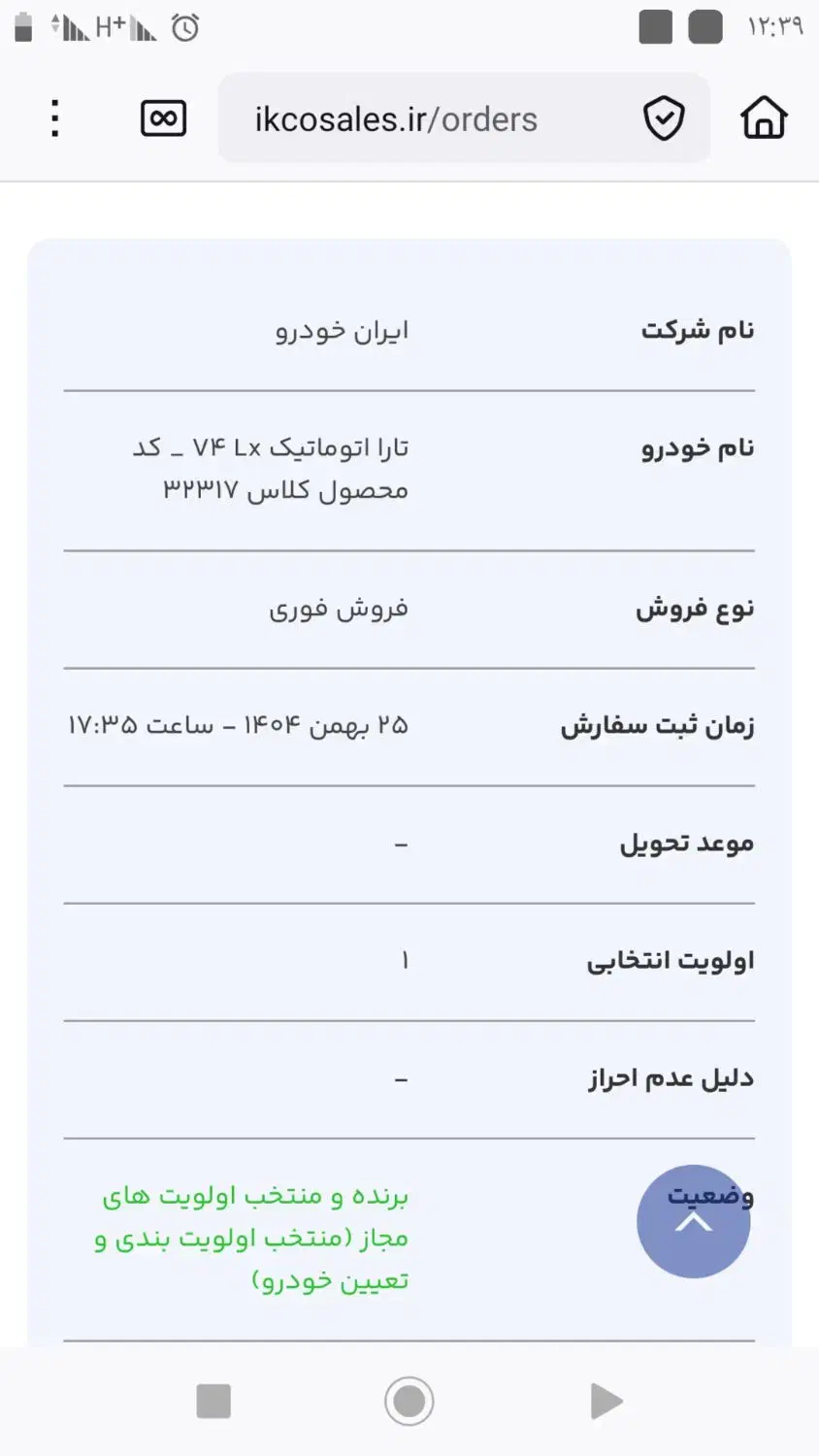
Task: Open the browser tab switcher icon
Action: (162, 117)
